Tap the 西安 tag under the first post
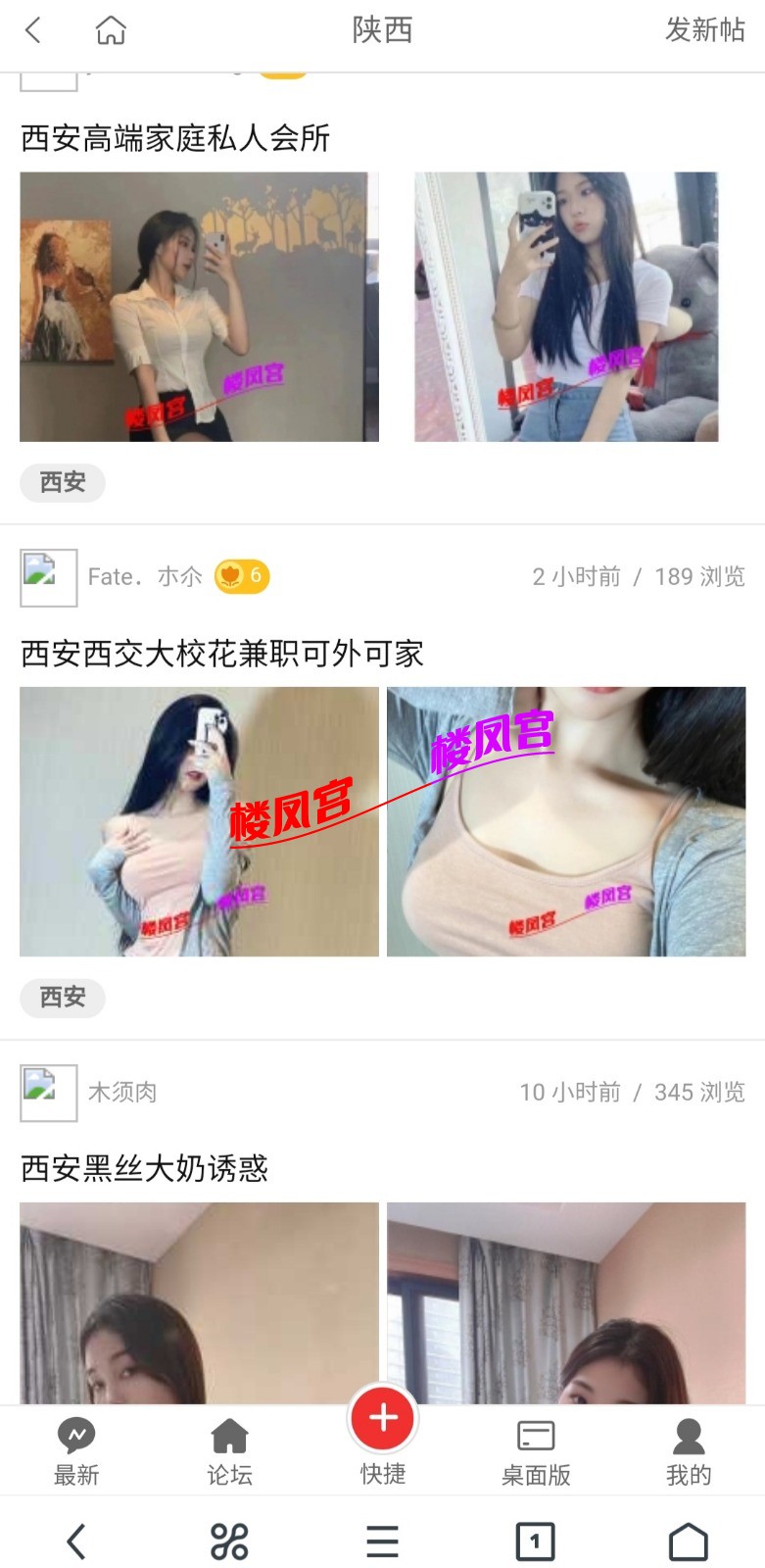765x1568 pixels. [x=63, y=482]
